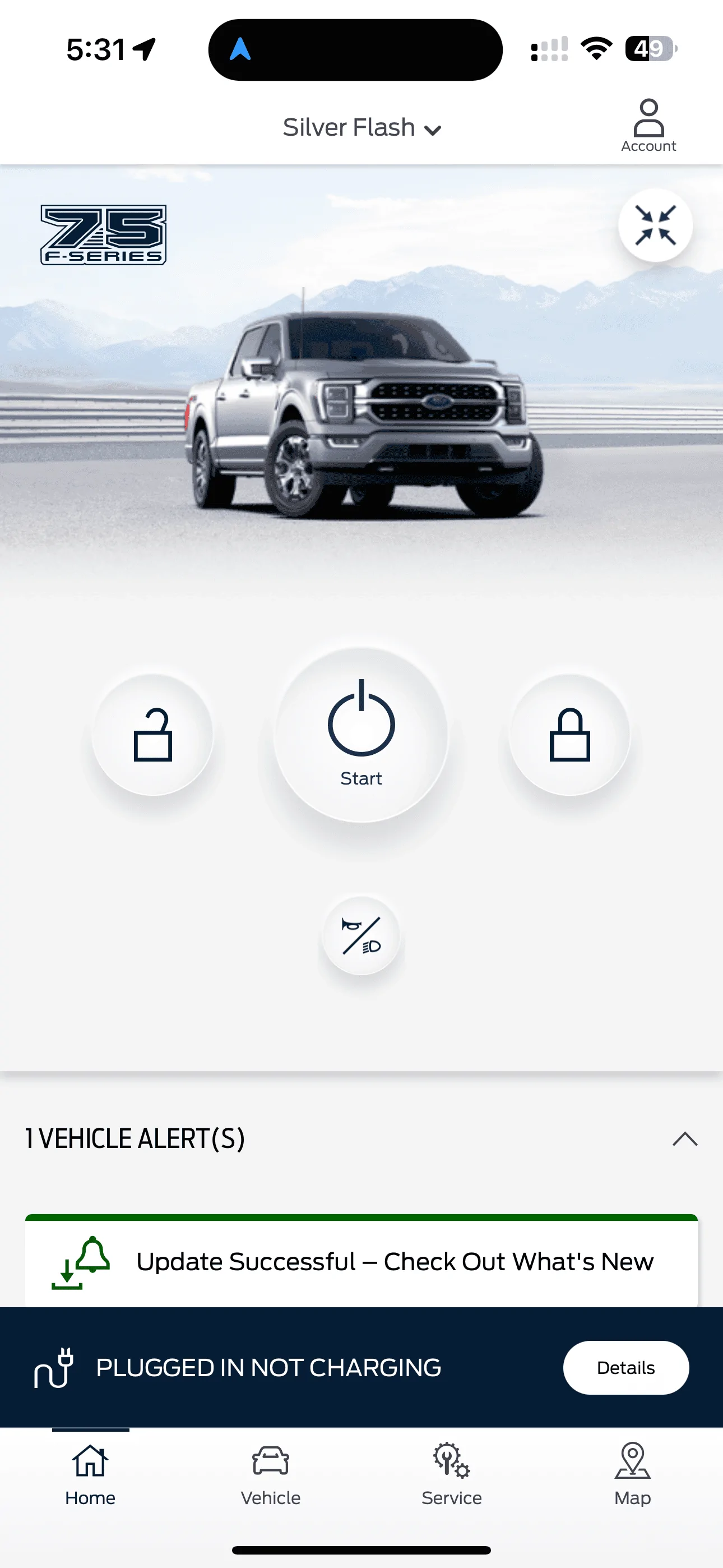The height and width of the screenshot is (1568, 723).
Task: Collapse the 1 Vehicle Alert(s) section
Action: point(685,1139)
